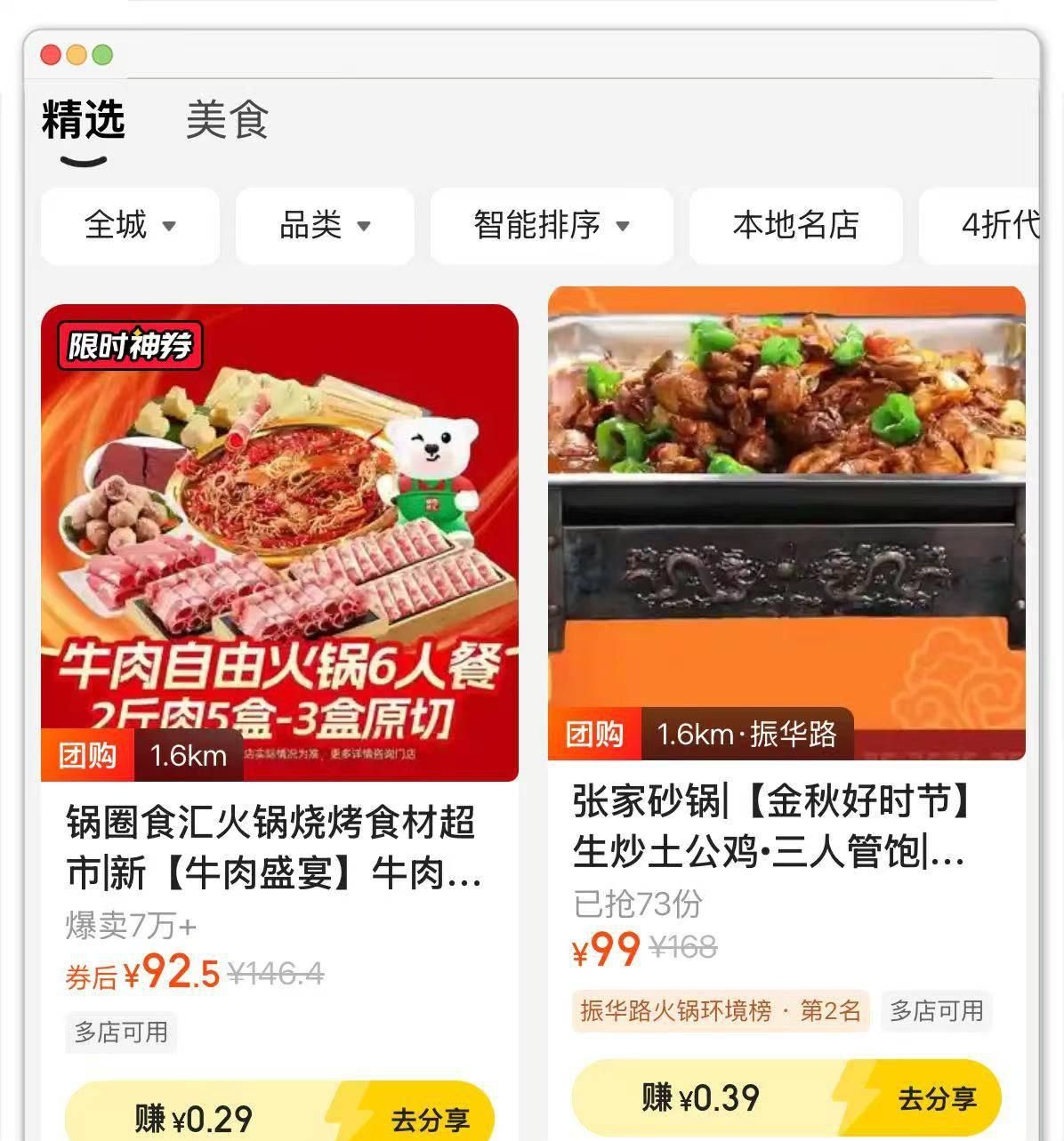
Task: Tap the 4折 filter chip
Action: [996, 225]
